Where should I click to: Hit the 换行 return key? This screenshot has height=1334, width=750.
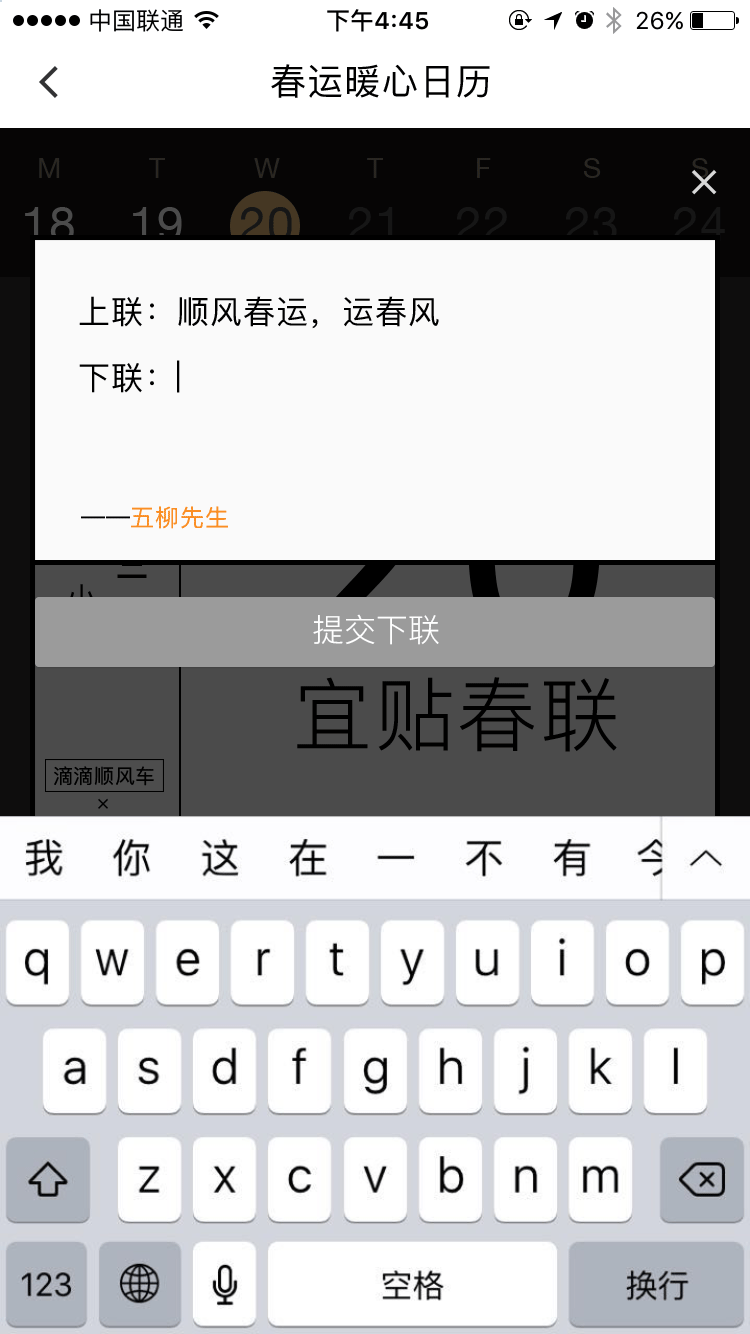coord(657,1284)
